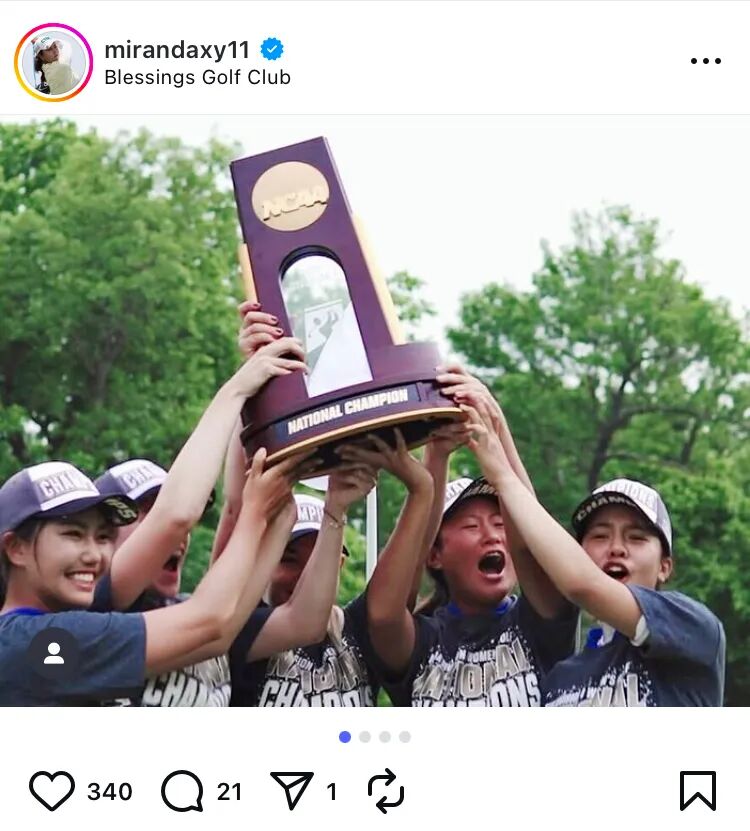Share this post via direct message
The image size is (750, 831).
point(292,791)
